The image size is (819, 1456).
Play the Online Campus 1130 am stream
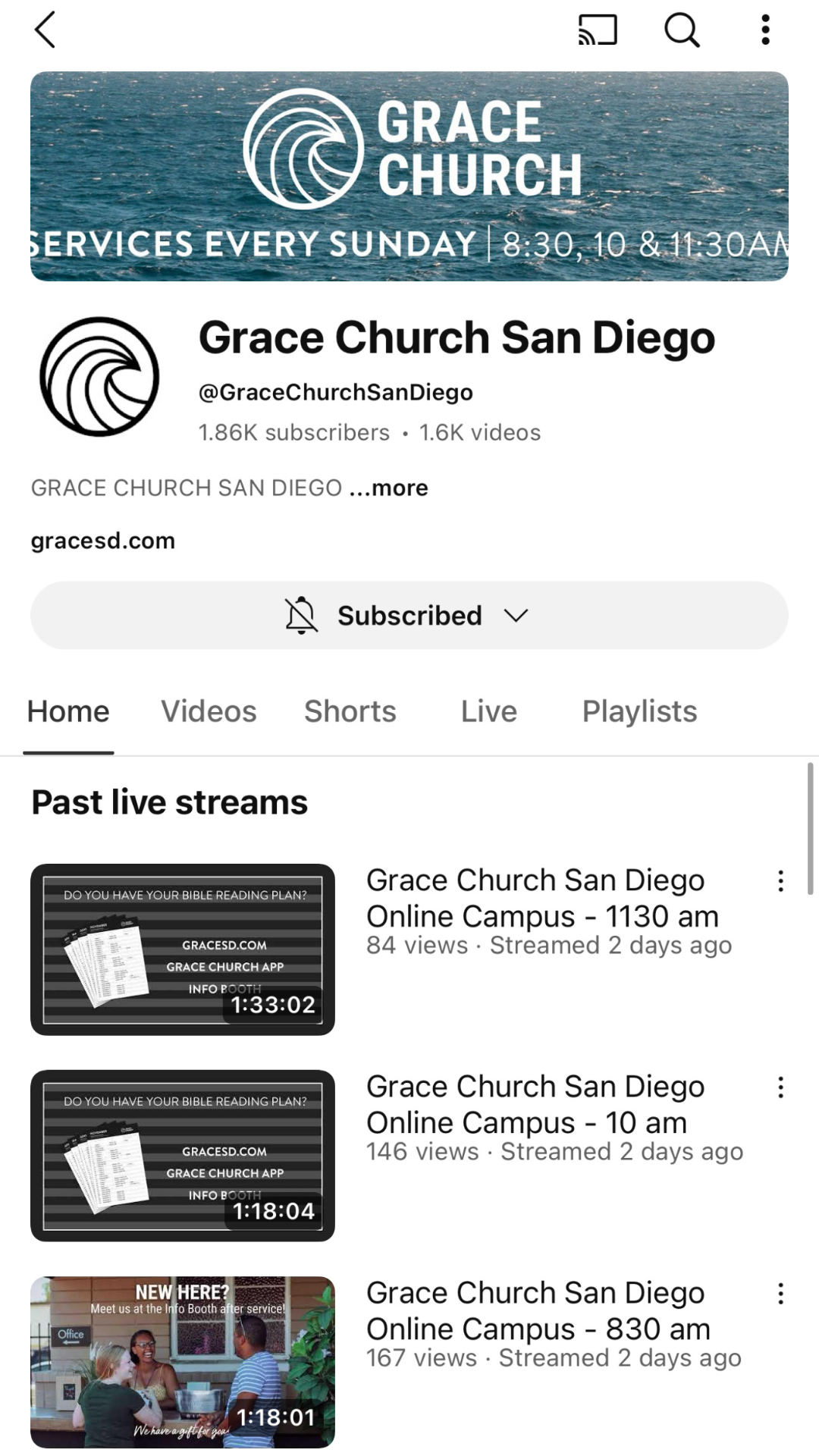tap(183, 949)
